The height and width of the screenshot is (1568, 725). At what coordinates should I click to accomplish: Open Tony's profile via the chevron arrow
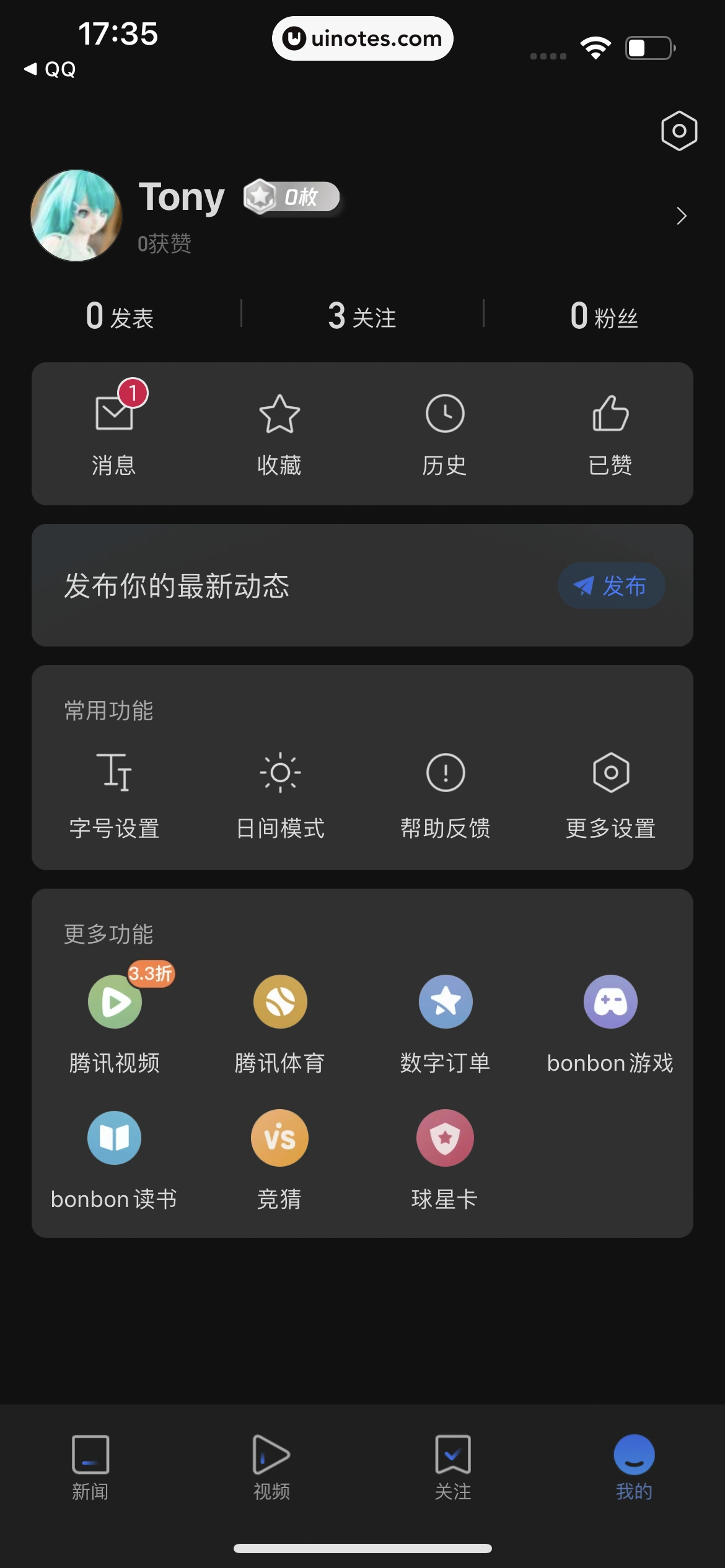(681, 216)
